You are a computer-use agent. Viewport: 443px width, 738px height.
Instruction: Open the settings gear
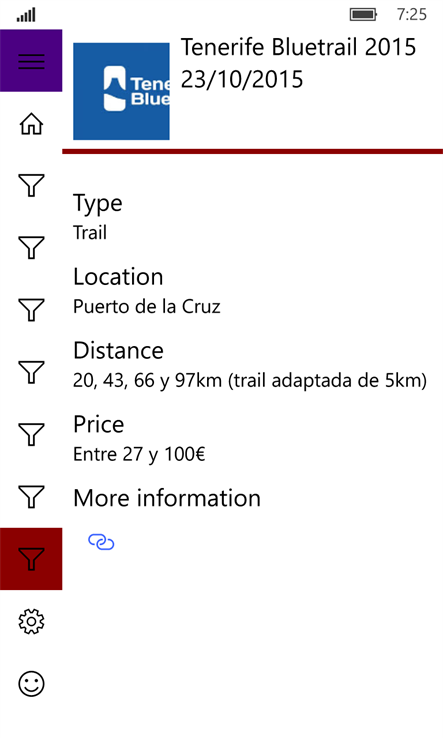(x=31, y=621)
